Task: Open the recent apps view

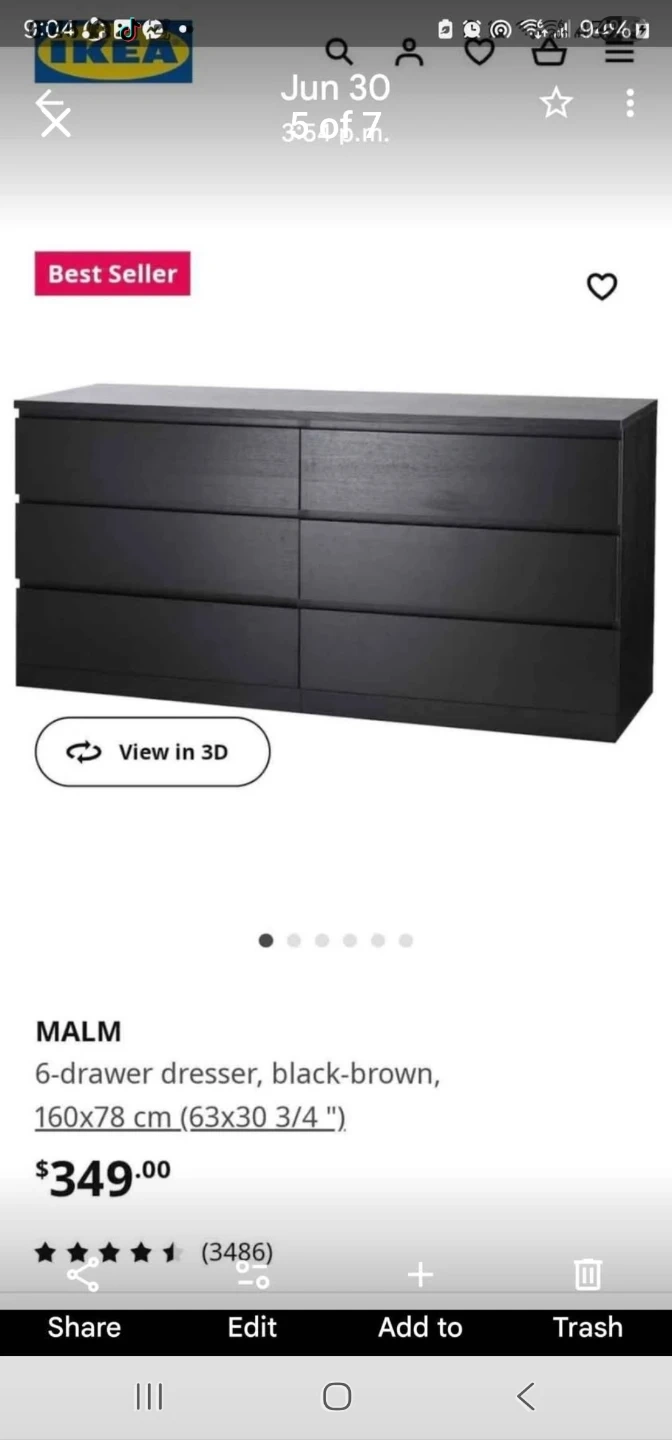Action: click(x=149, y=1396)
